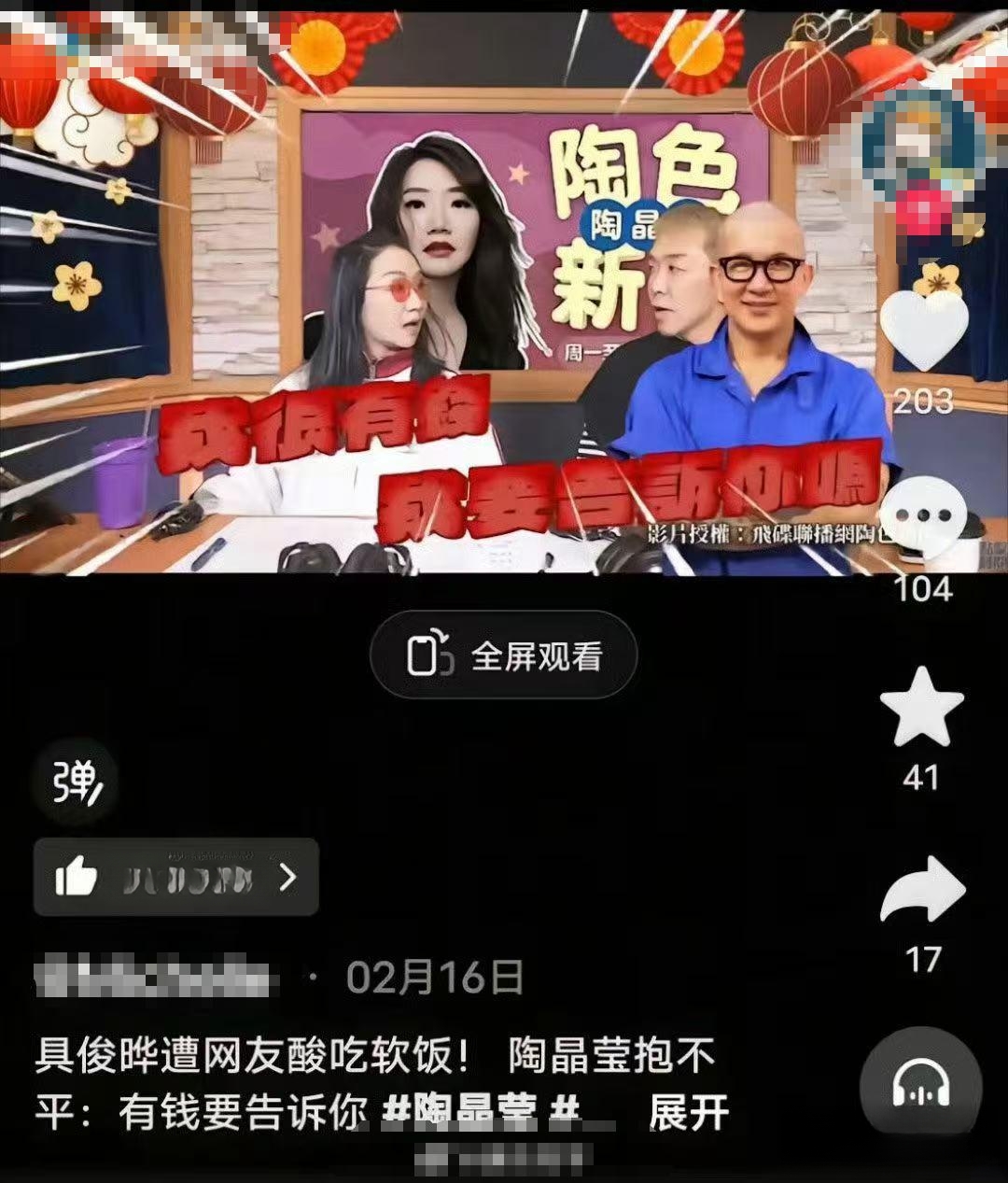Viewport: 1008px width, 1183px height.
Task: Expand the caption with 展开
Action: pyautogui.click(x=688, y=1113)
